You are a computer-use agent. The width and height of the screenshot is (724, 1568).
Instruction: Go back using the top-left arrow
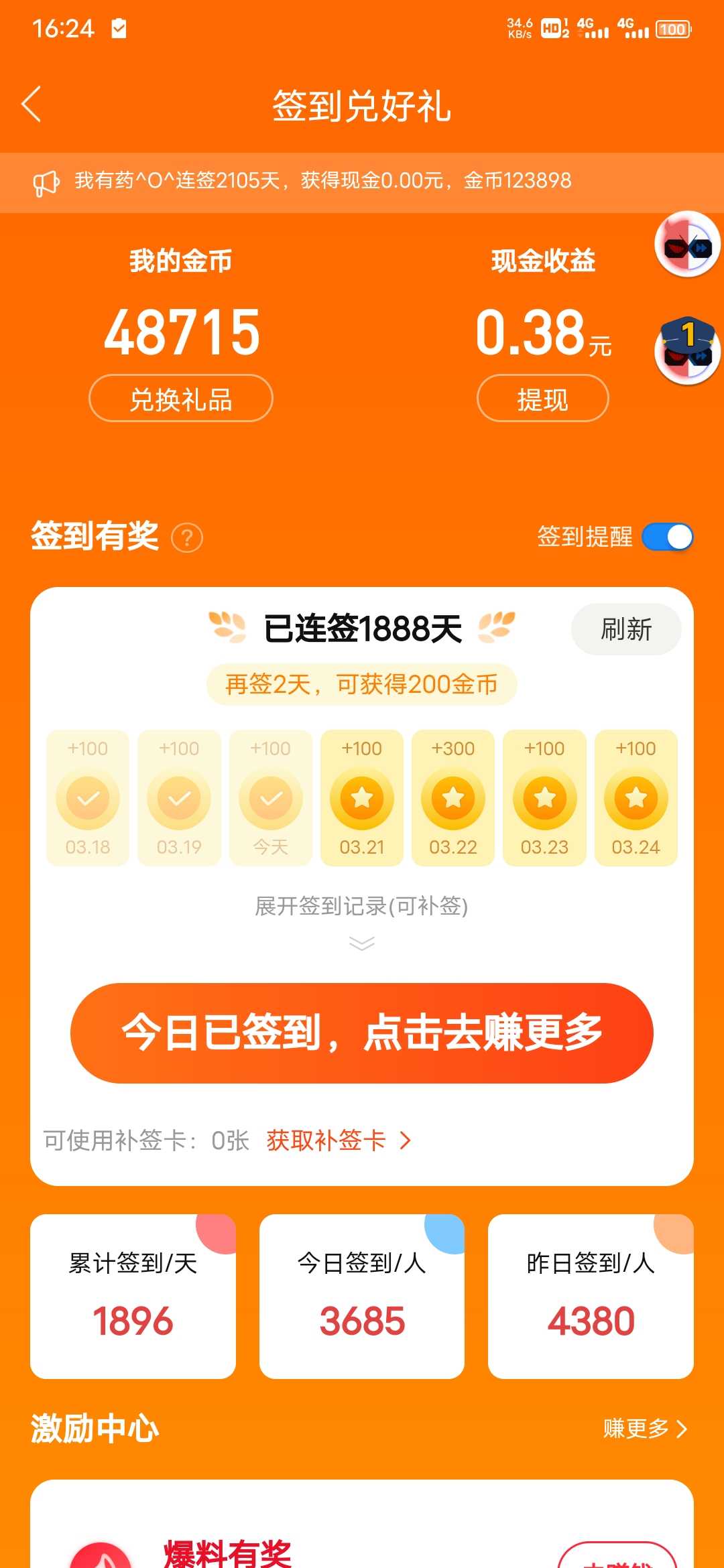(32, 104)
